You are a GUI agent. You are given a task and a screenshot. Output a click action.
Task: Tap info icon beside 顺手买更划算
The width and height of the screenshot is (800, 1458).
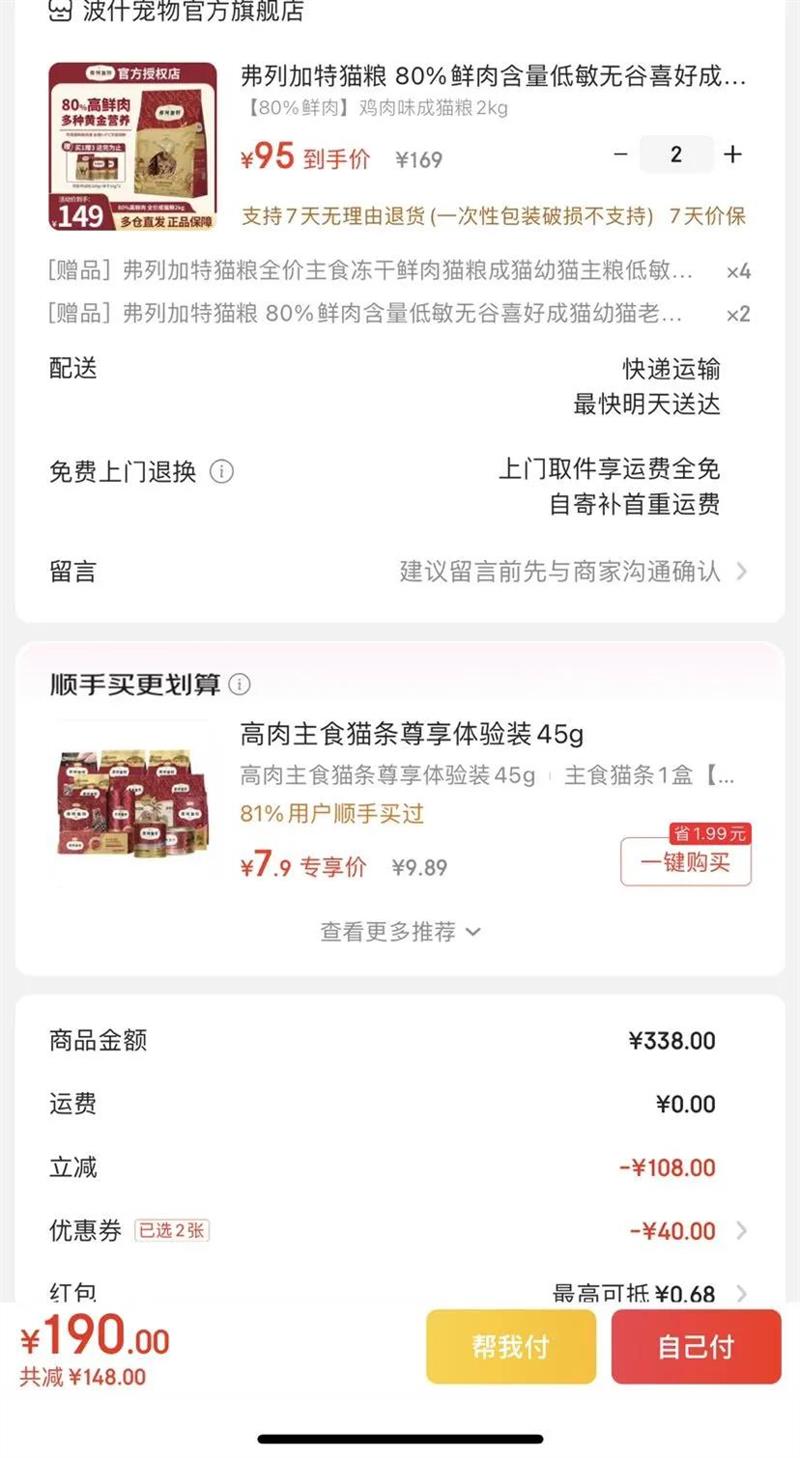(x=240, y=685)
